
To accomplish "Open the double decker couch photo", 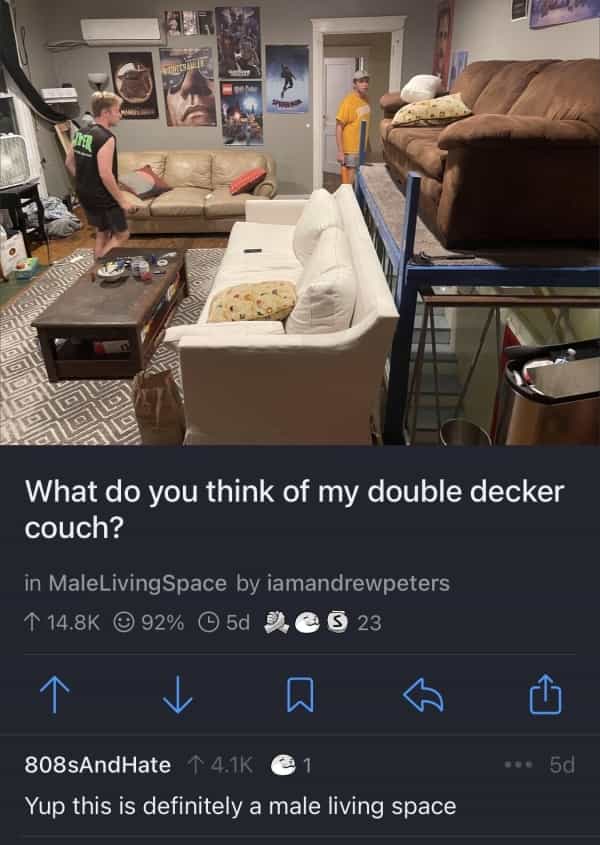I will (300, 222).
